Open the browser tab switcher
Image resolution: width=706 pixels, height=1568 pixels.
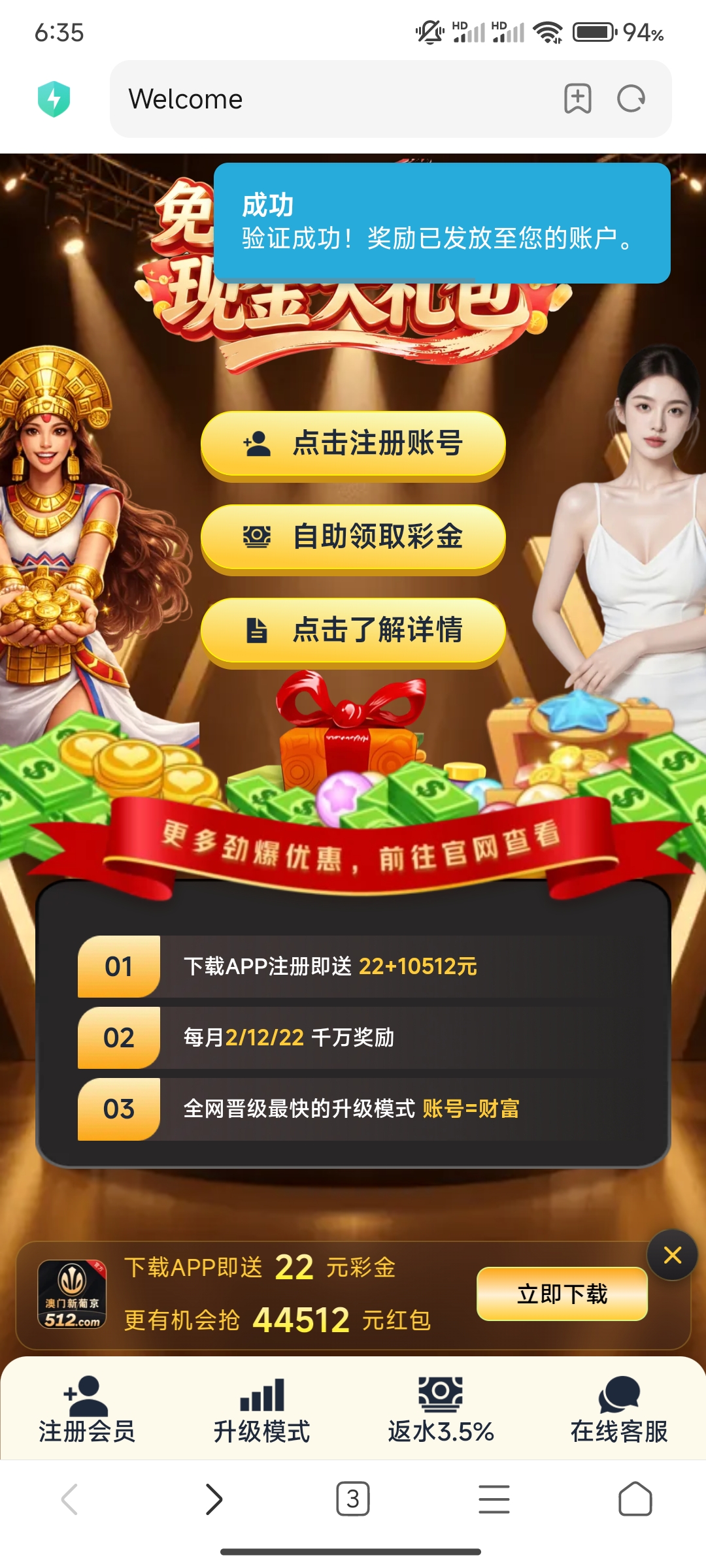click(x=353, y=1499)
